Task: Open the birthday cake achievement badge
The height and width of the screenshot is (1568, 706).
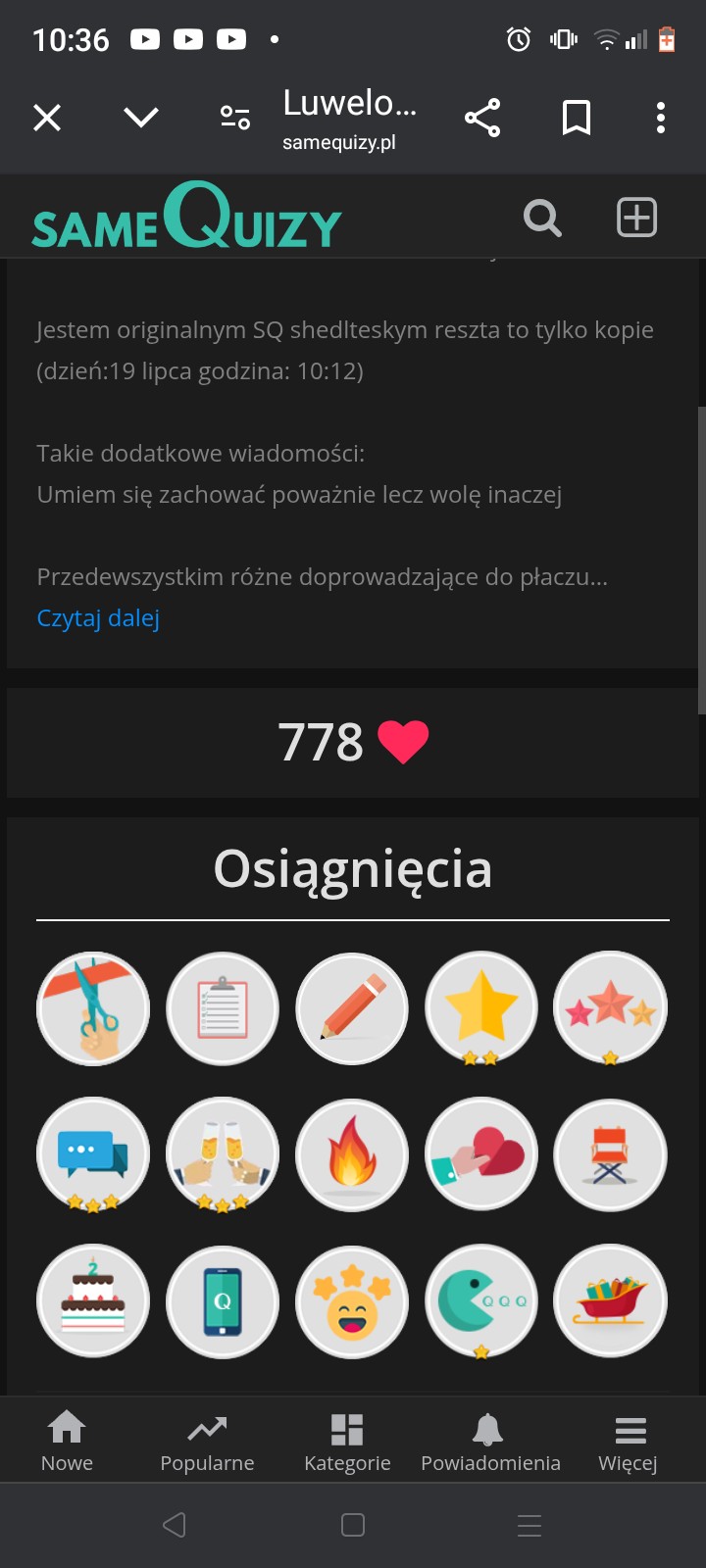Action: coord(93,1301)
